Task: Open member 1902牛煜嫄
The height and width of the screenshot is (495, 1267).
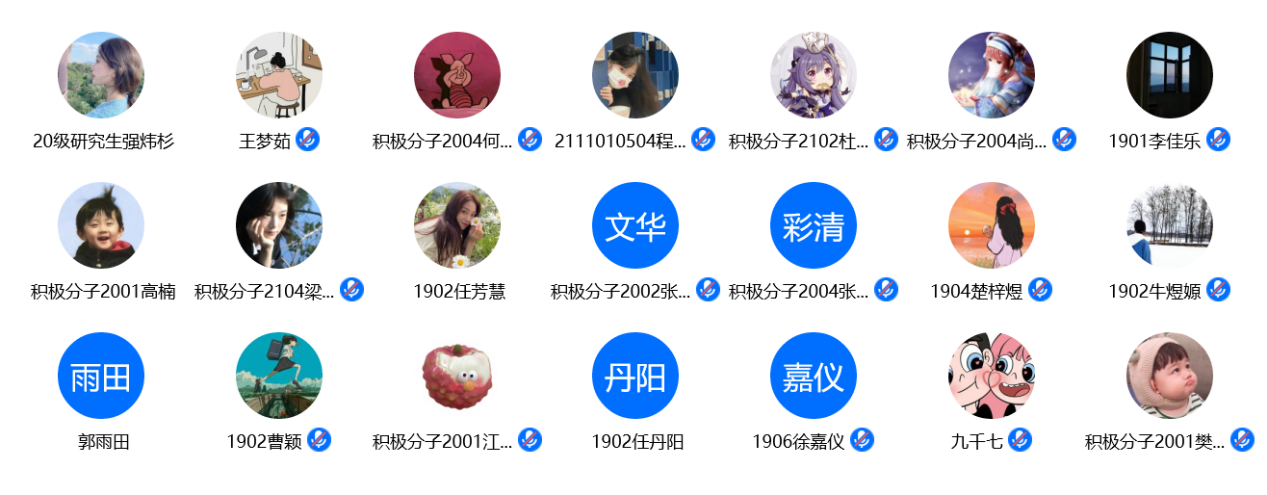Action: (1169, 225)
